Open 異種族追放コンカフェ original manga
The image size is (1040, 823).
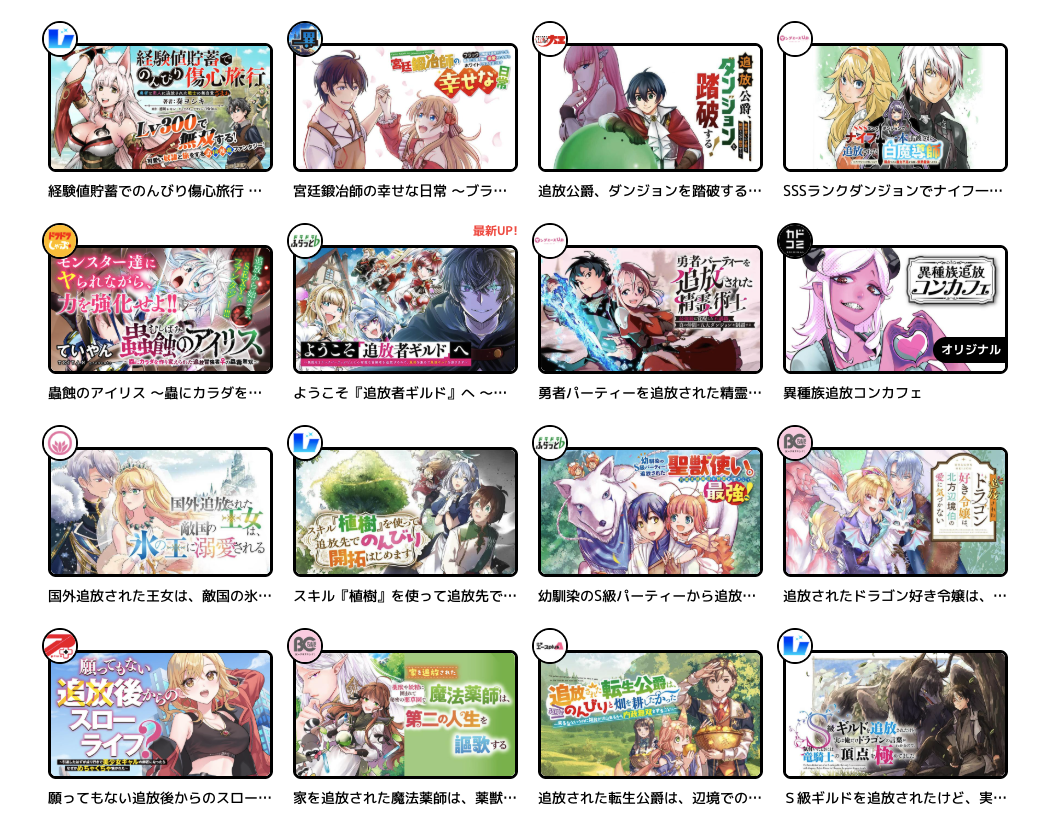tap(895, 309)
